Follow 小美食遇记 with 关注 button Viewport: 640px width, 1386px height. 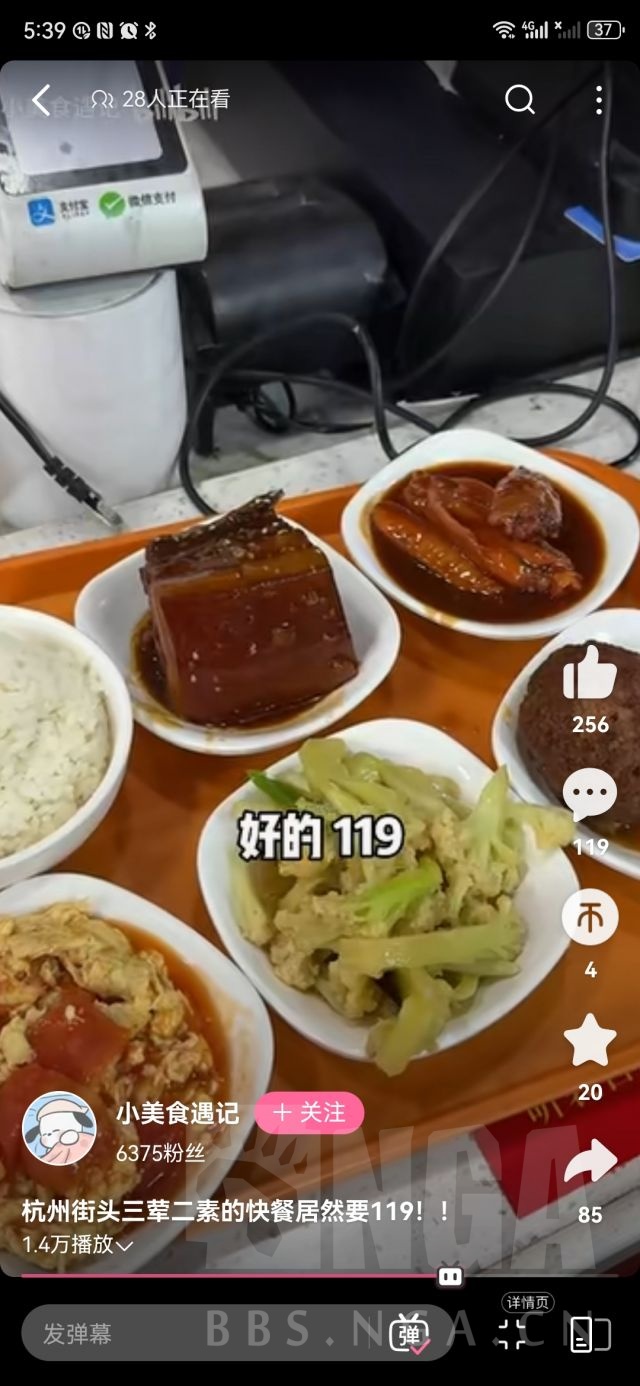pyautogui.click(x=309, y=1113)
